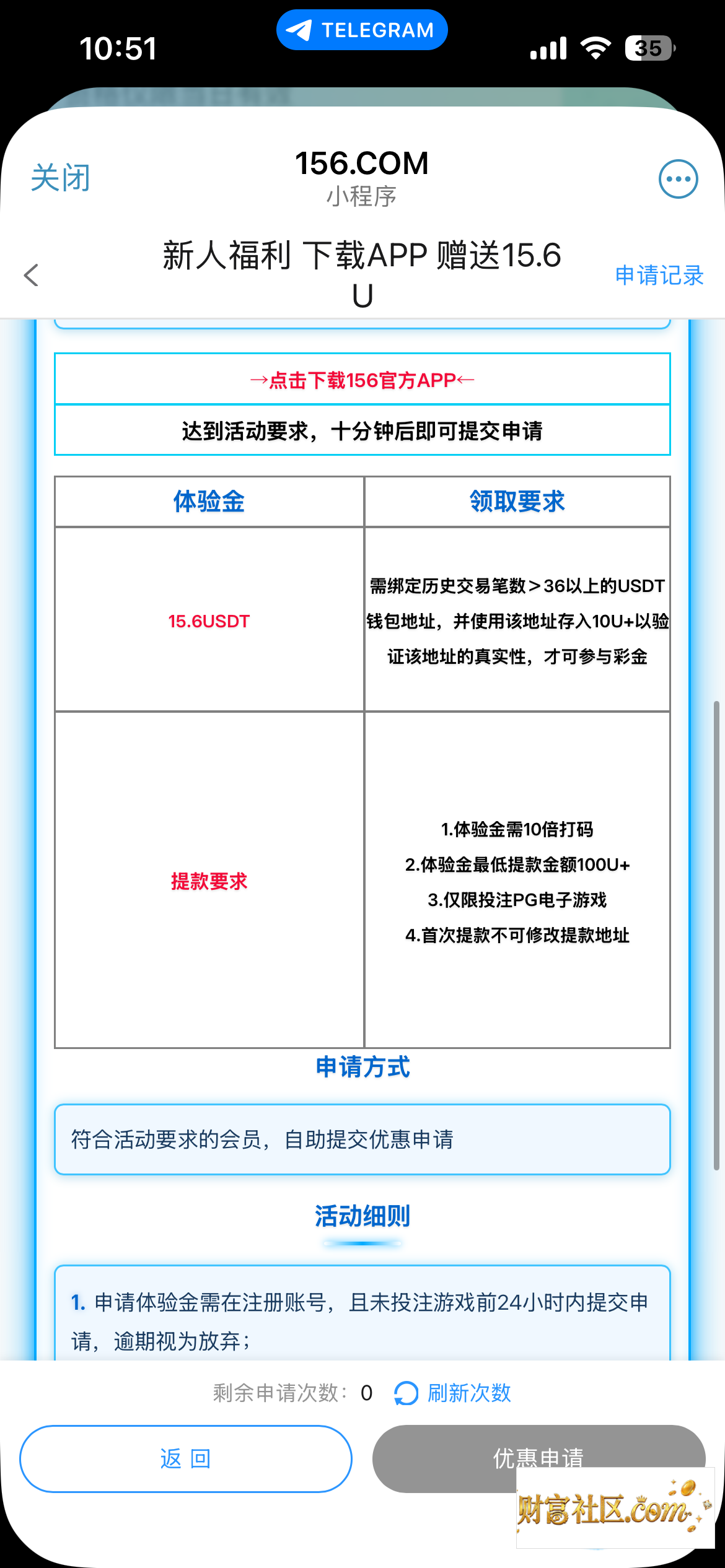Open 申请记录 application records
Screen dimensions: 725x1568
point(659,275)
